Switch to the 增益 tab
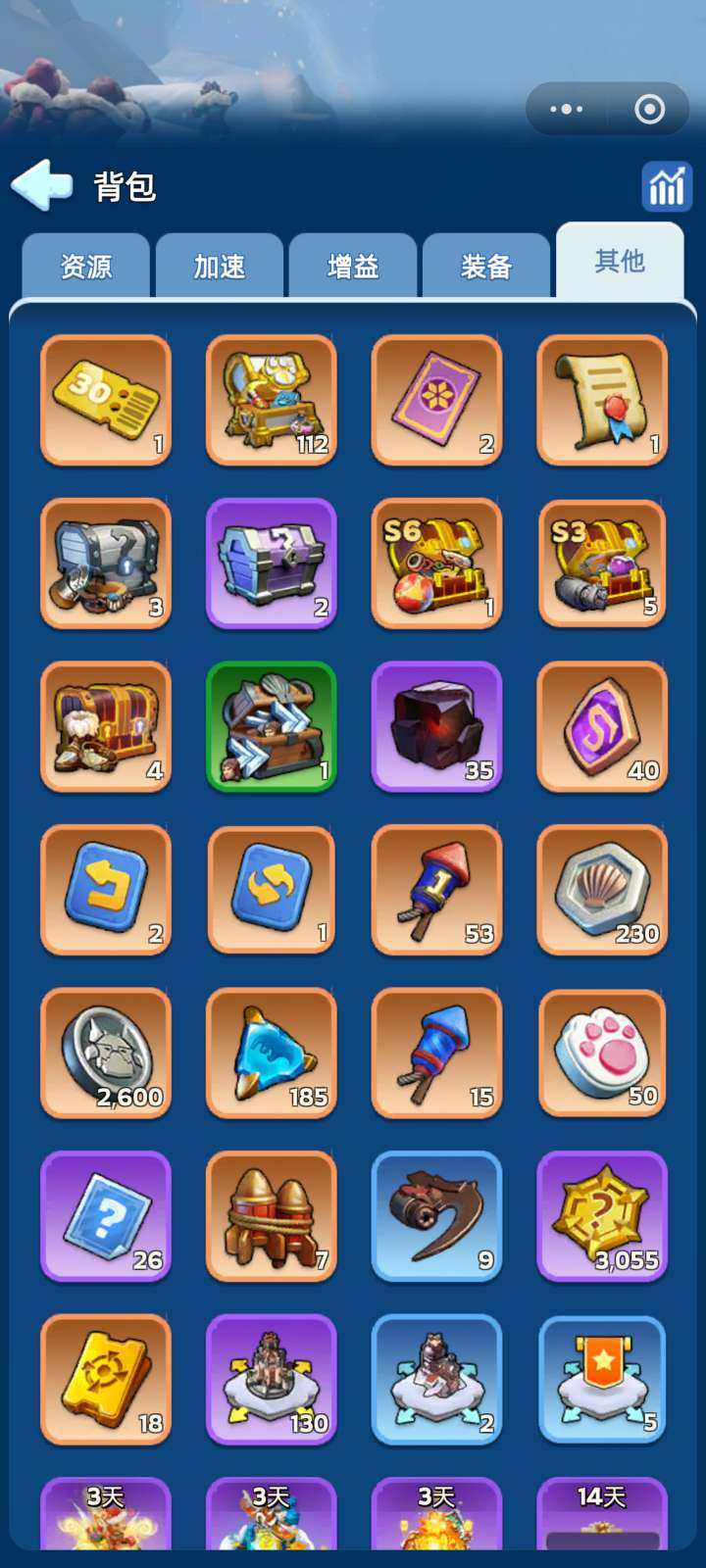The height and width of the screenshot is (1568, 706). (x=353, y=266)
